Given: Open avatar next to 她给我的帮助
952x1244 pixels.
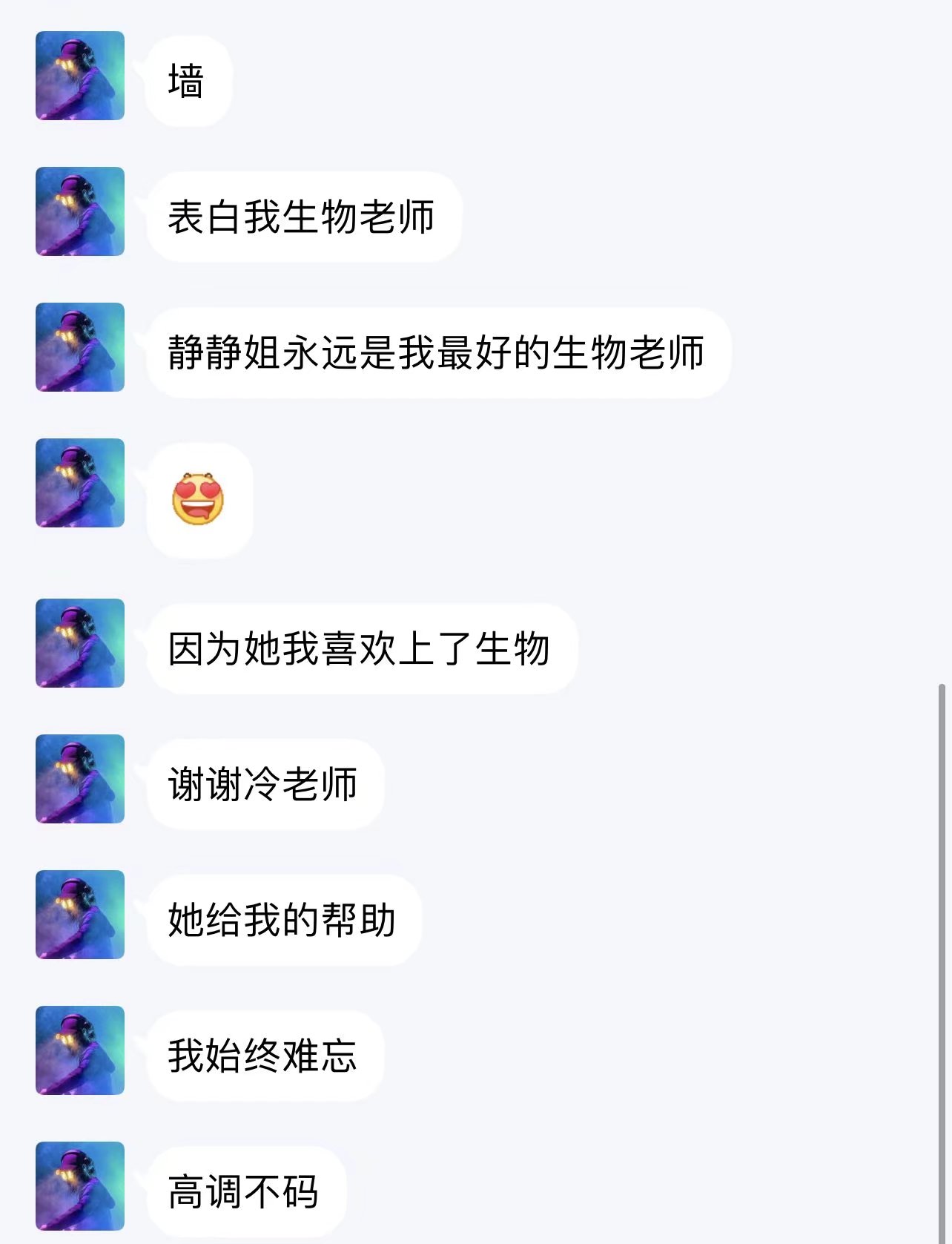Looking at the screenshot, I should (x=80, y=915).
